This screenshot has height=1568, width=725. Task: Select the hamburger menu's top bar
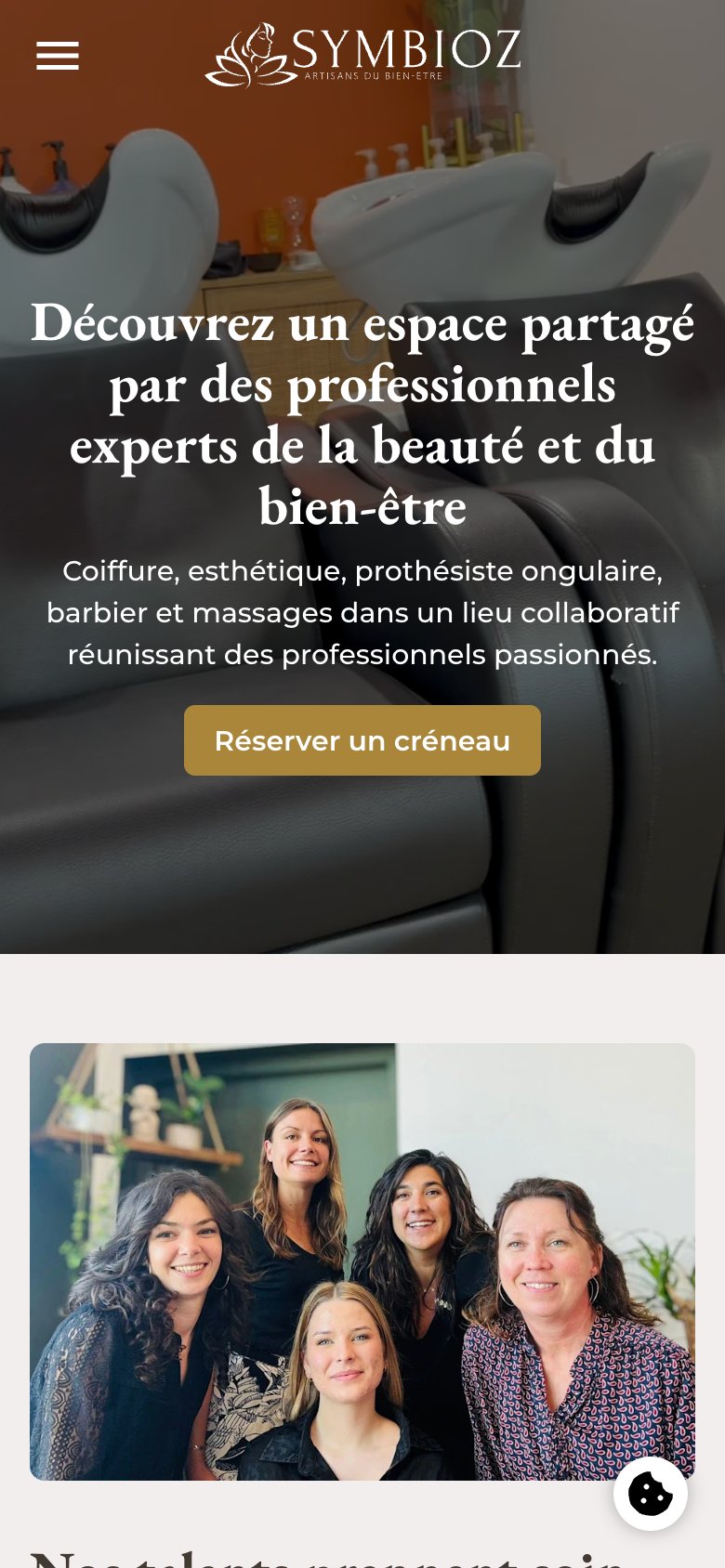57,44
